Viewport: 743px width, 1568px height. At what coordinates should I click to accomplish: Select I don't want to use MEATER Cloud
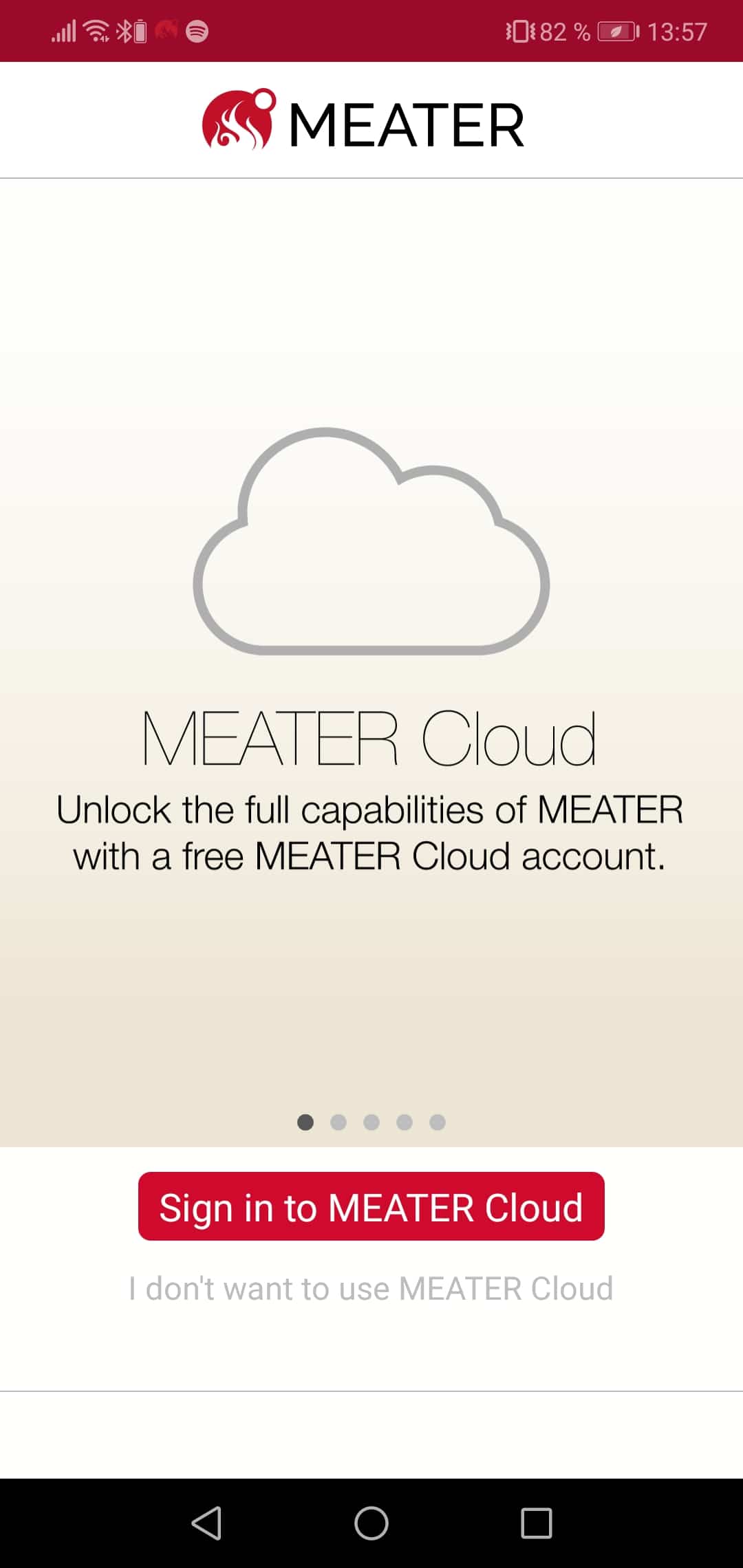(x=371, y=1288)
